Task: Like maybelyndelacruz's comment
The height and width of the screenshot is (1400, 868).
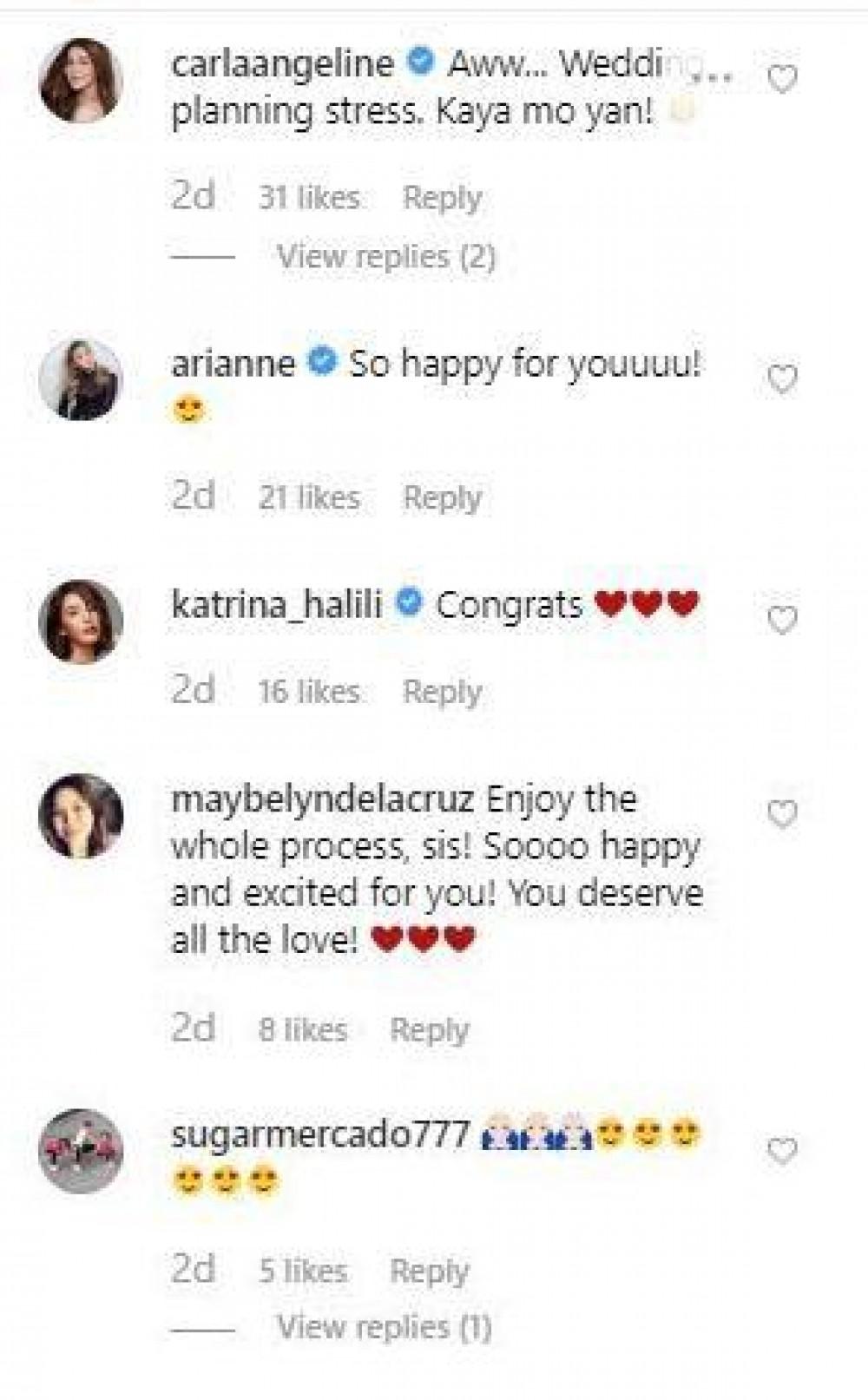Action: click(782, 814)
